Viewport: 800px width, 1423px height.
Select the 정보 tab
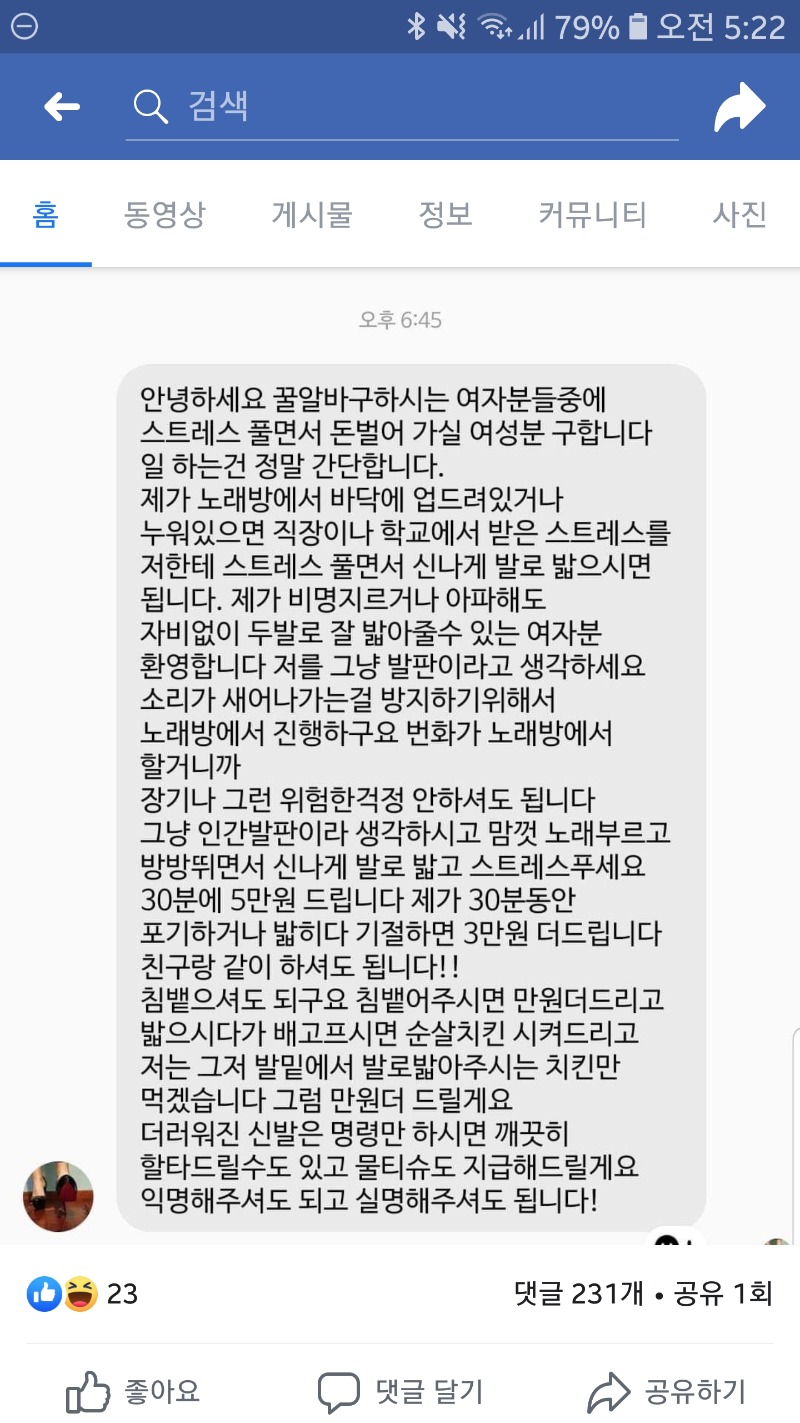point(446,214)
